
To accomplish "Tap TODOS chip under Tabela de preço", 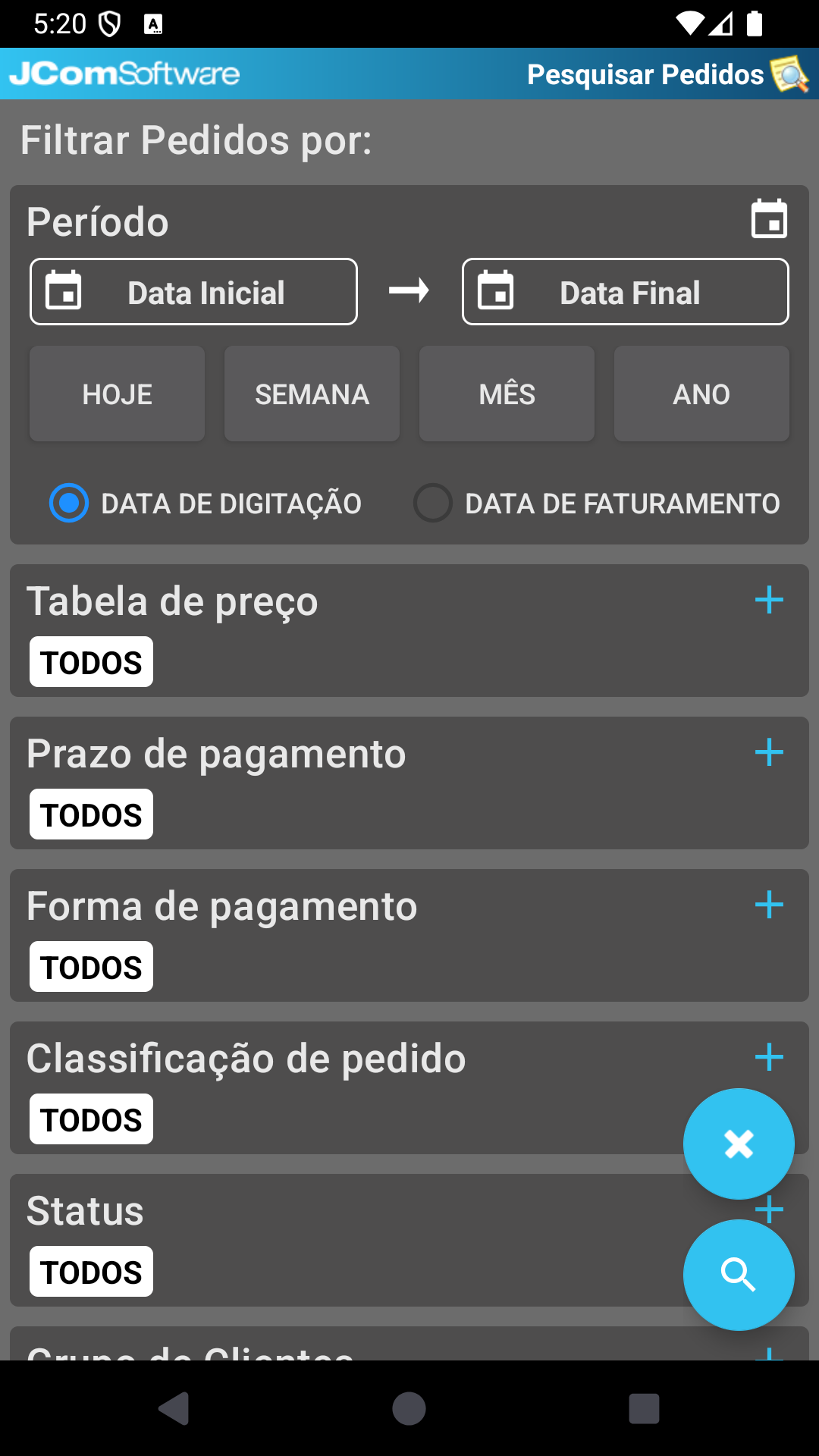I will 91,662.
